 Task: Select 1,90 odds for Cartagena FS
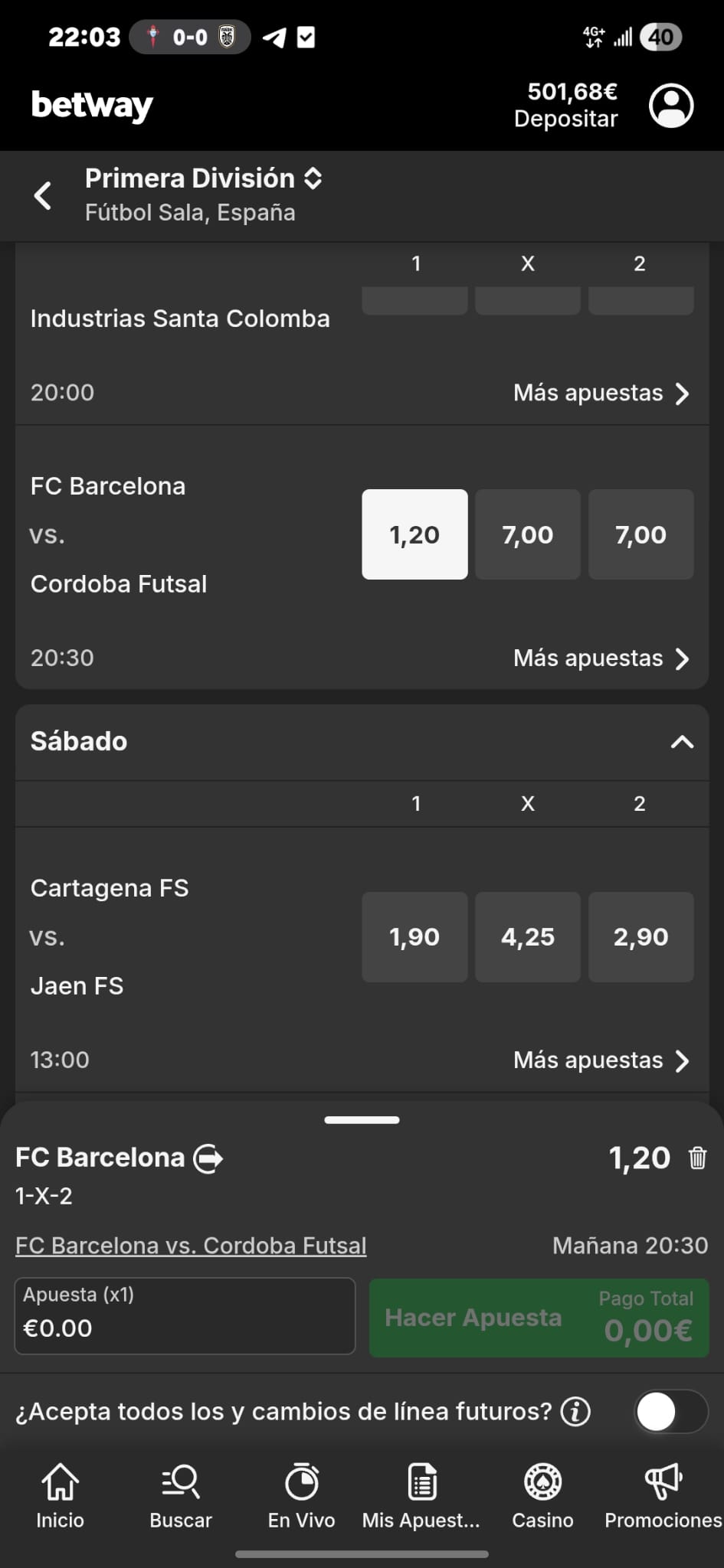pos(414,936)
